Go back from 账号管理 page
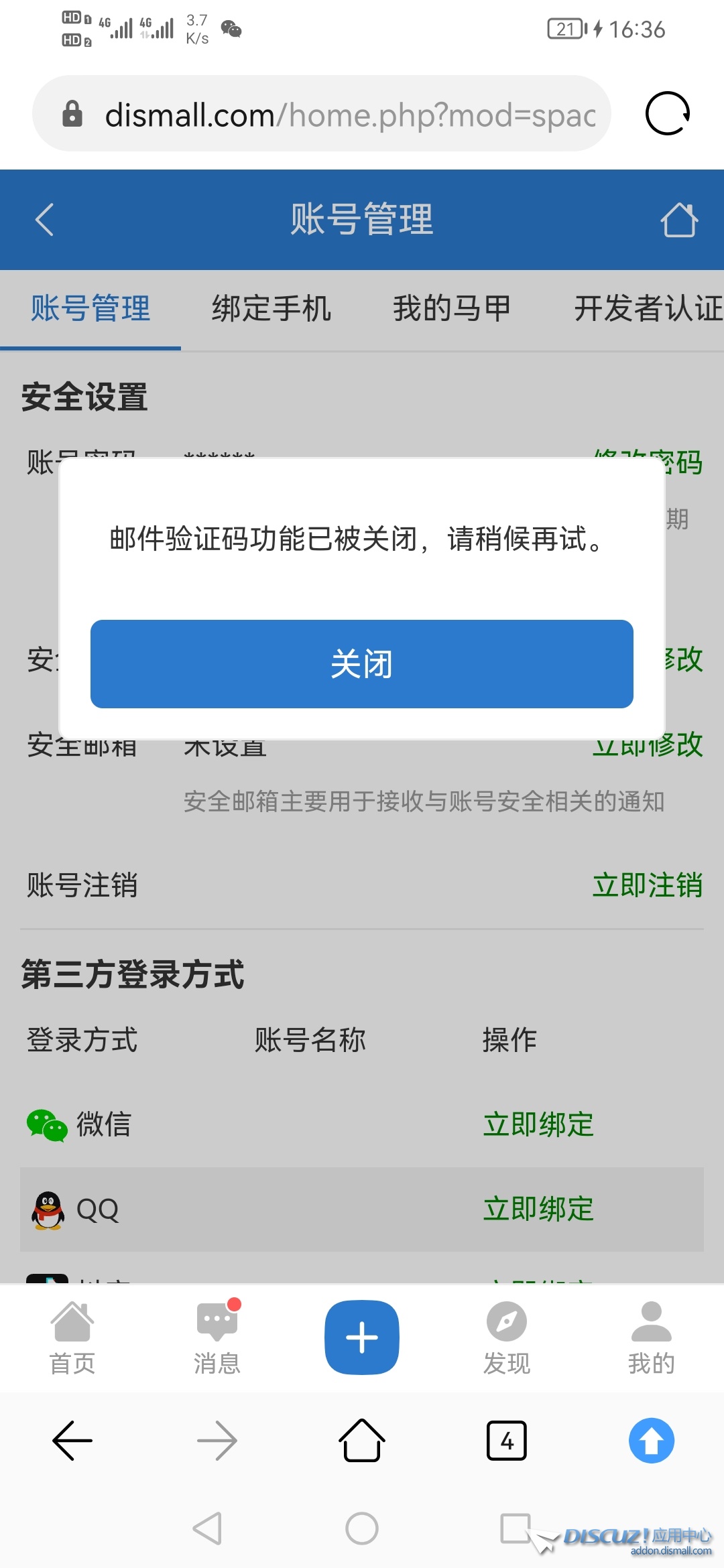This screenshot has width=724, height=1568. pyautogui.click(x=44, y=220)
